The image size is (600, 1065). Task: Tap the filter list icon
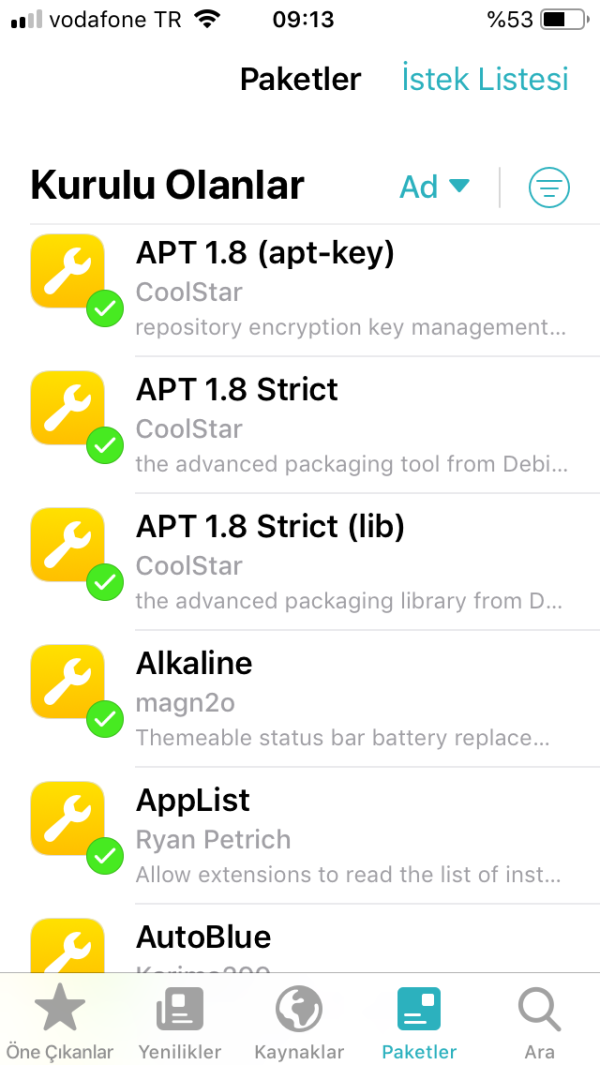[x=549, y=187]
